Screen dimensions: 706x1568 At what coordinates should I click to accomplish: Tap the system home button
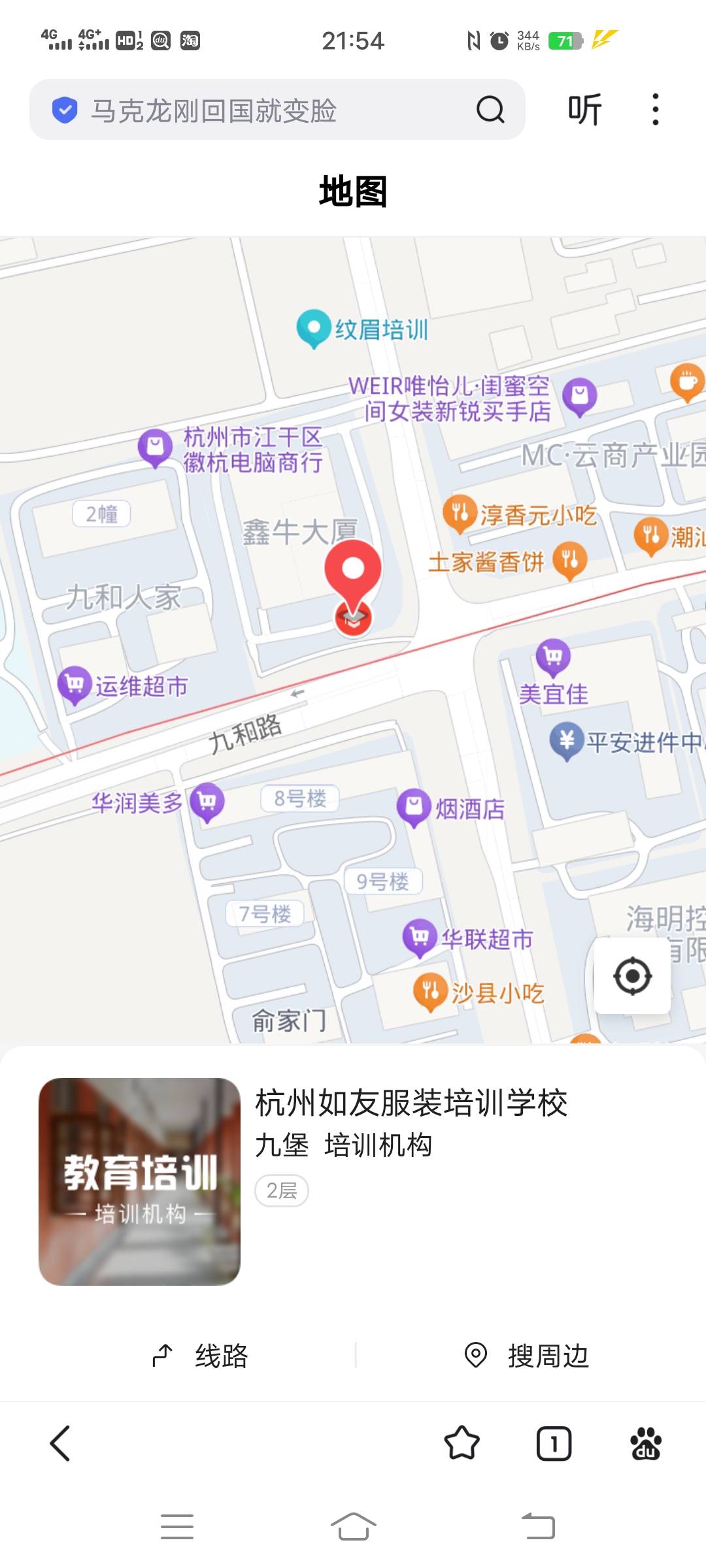[x=353, y=1527]
